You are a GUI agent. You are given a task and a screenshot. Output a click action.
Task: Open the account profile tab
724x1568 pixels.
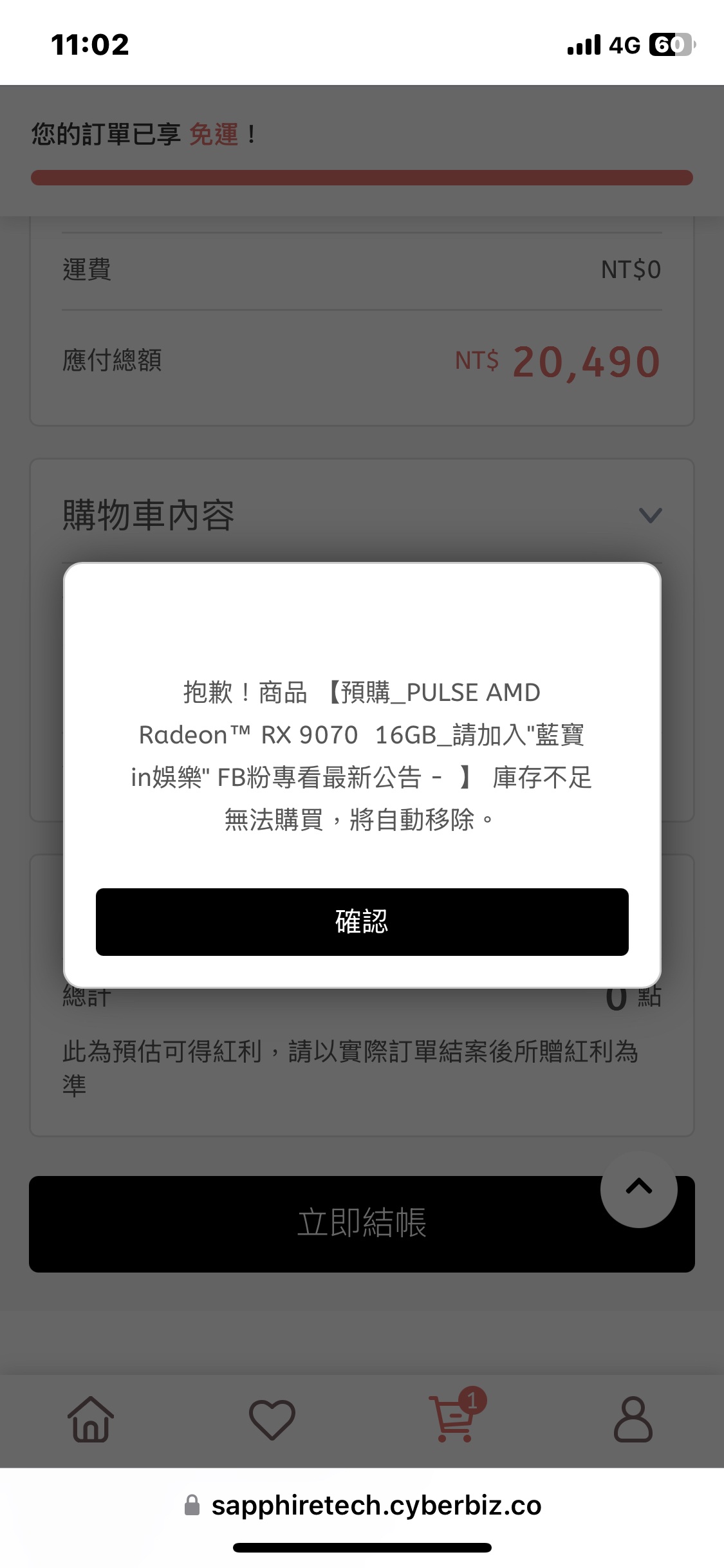[633, 1419]
